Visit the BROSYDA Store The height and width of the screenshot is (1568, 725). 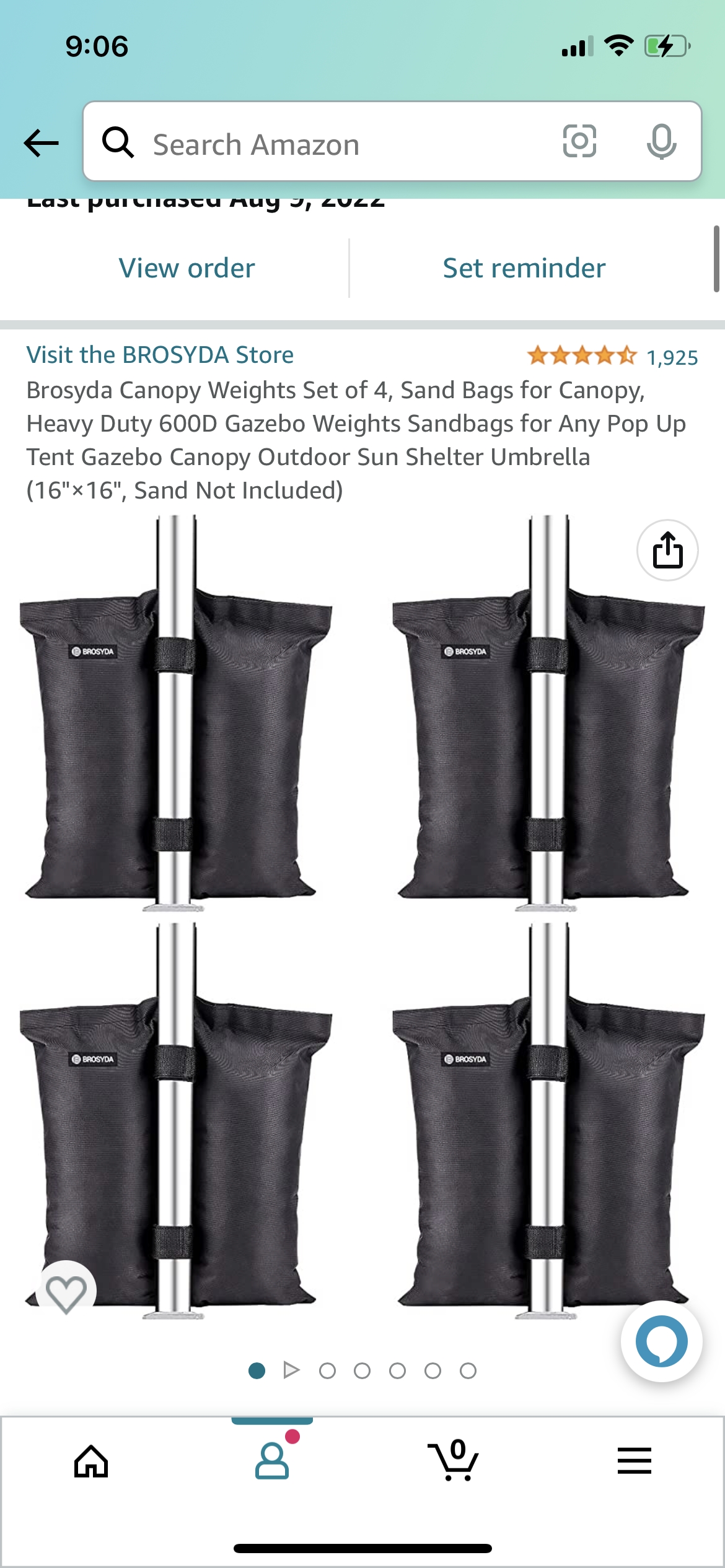[x=160, y=355]
